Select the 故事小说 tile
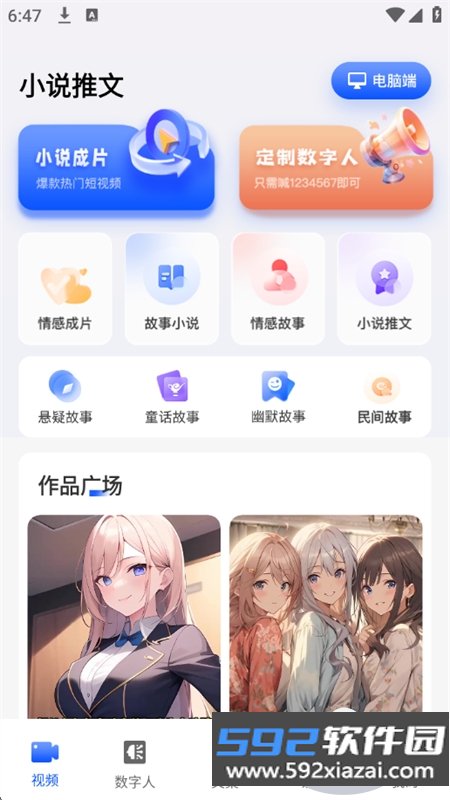Image resolution: width=450 pixels, height=800 pixels. [x=172, y=289]
